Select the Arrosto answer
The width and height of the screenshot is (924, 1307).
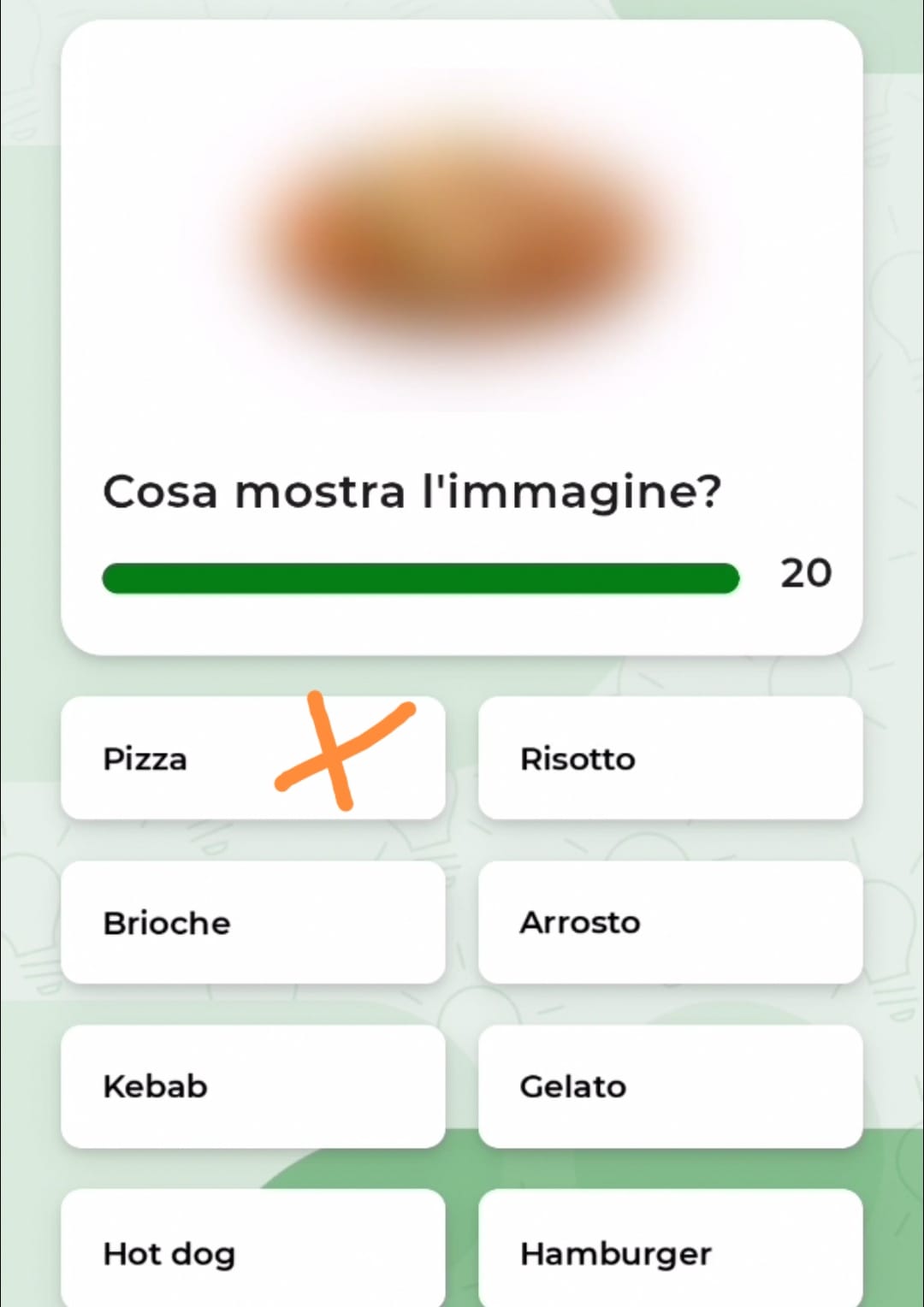pyautogui.click(x=670, y=922)
